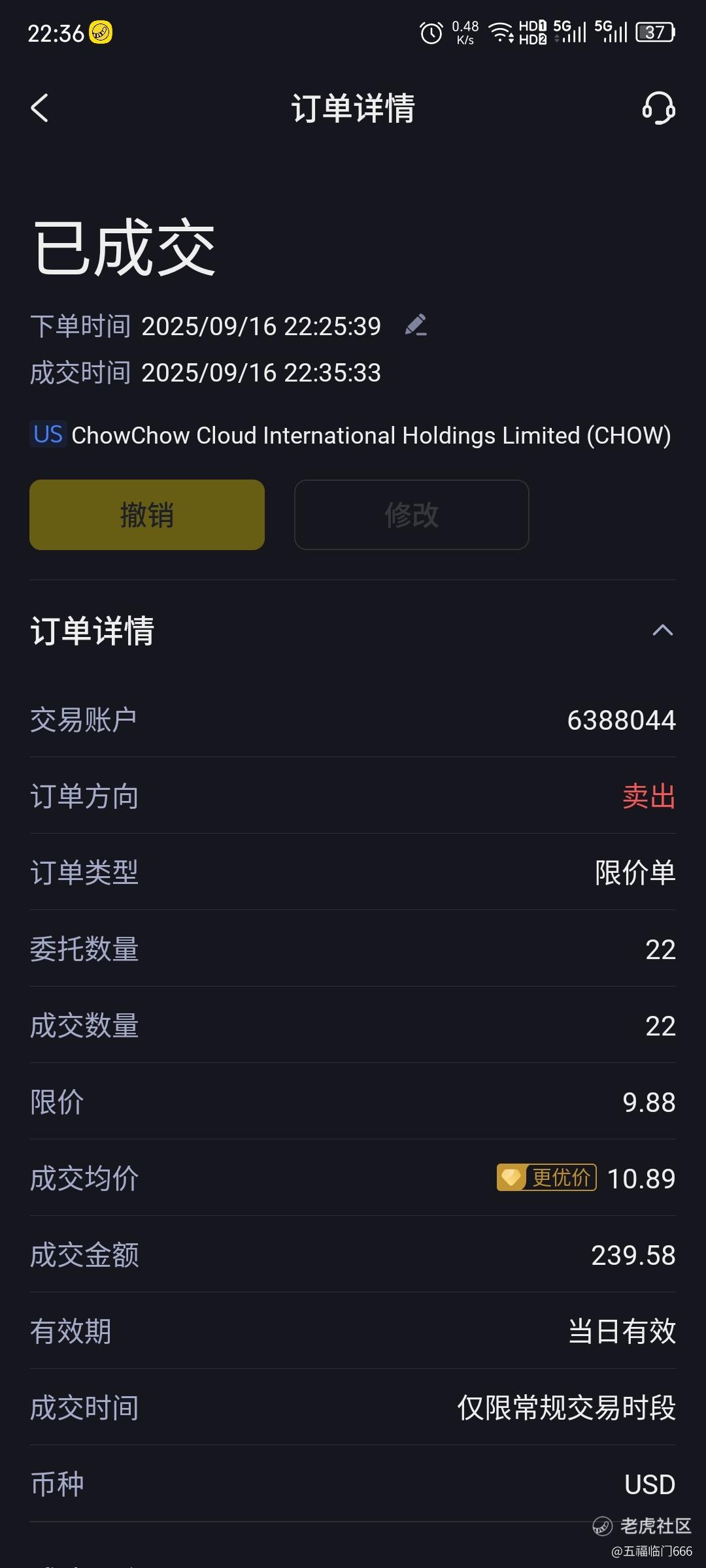Image resolution: width=706 pixels, height=1568 pixels.
Task: Open customer service headset icon
Action: (x=658, y=108)
